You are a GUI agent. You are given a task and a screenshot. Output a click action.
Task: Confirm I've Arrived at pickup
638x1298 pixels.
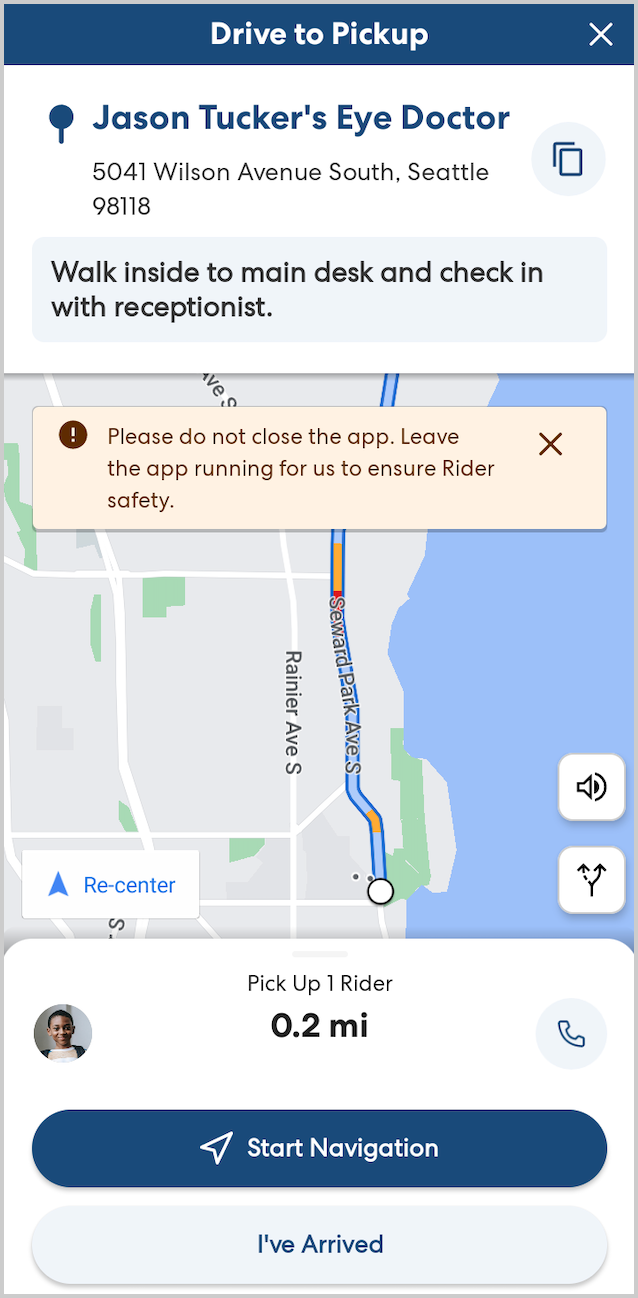[x=319, y=1244]
